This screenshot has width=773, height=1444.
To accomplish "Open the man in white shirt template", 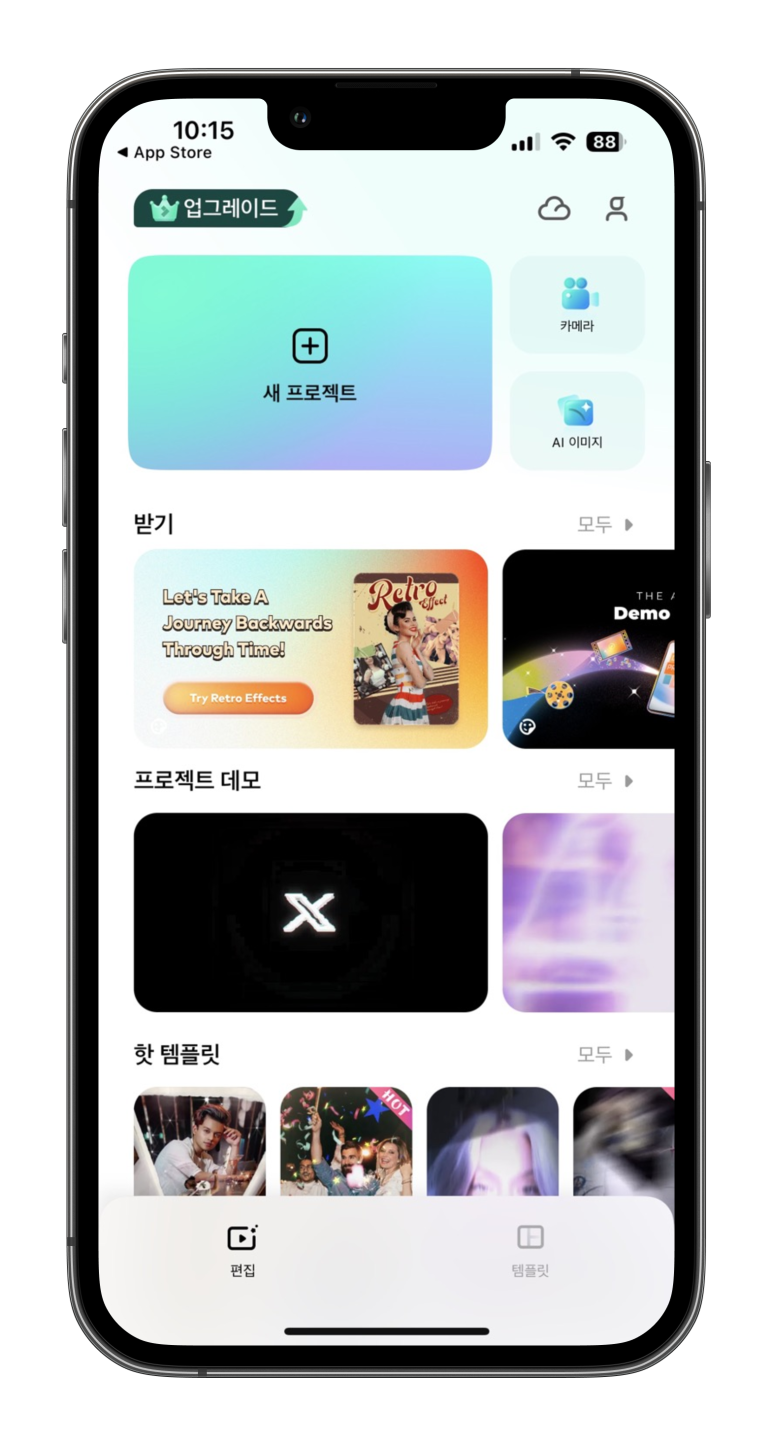I will point(200,1142).
